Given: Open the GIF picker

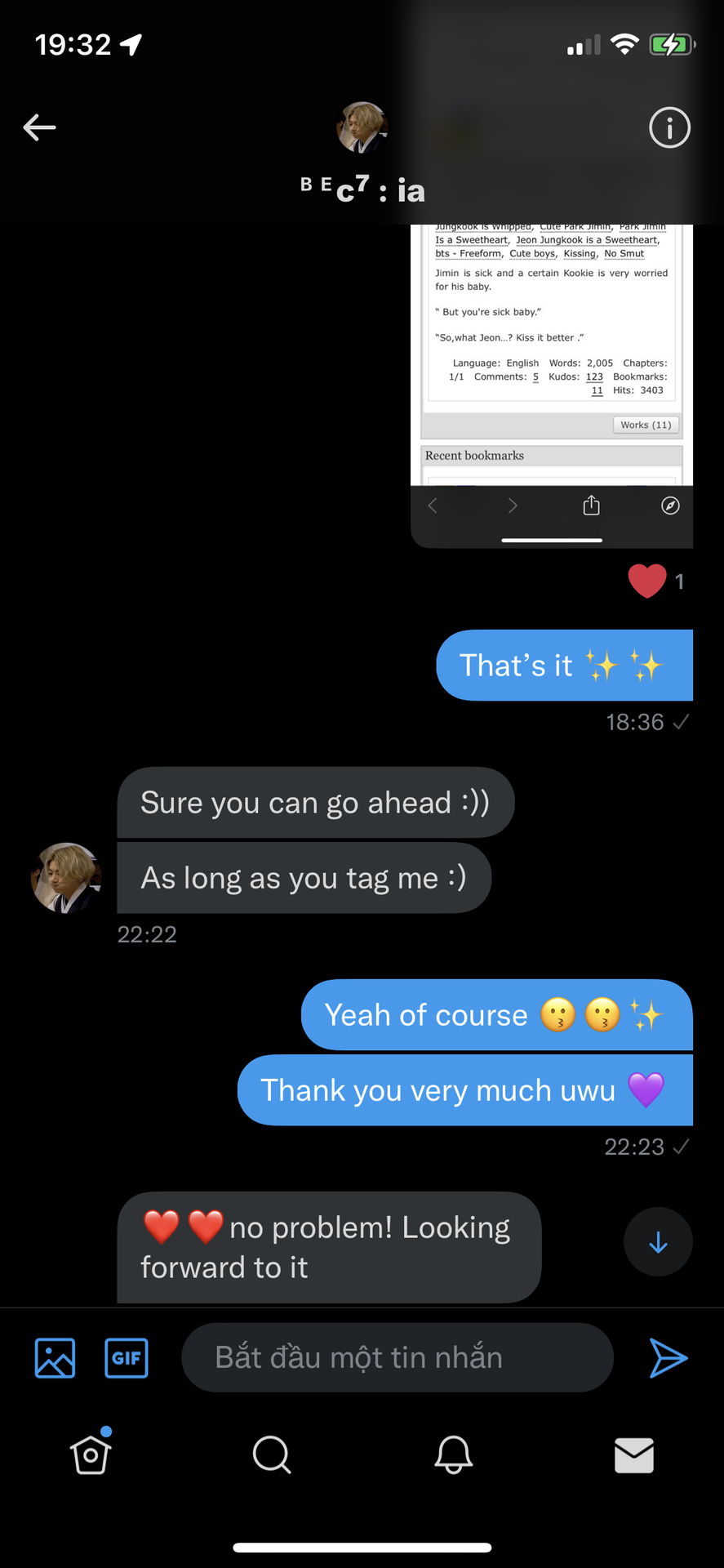Looking at the screenshot, I should click(x=127, y=1358).
